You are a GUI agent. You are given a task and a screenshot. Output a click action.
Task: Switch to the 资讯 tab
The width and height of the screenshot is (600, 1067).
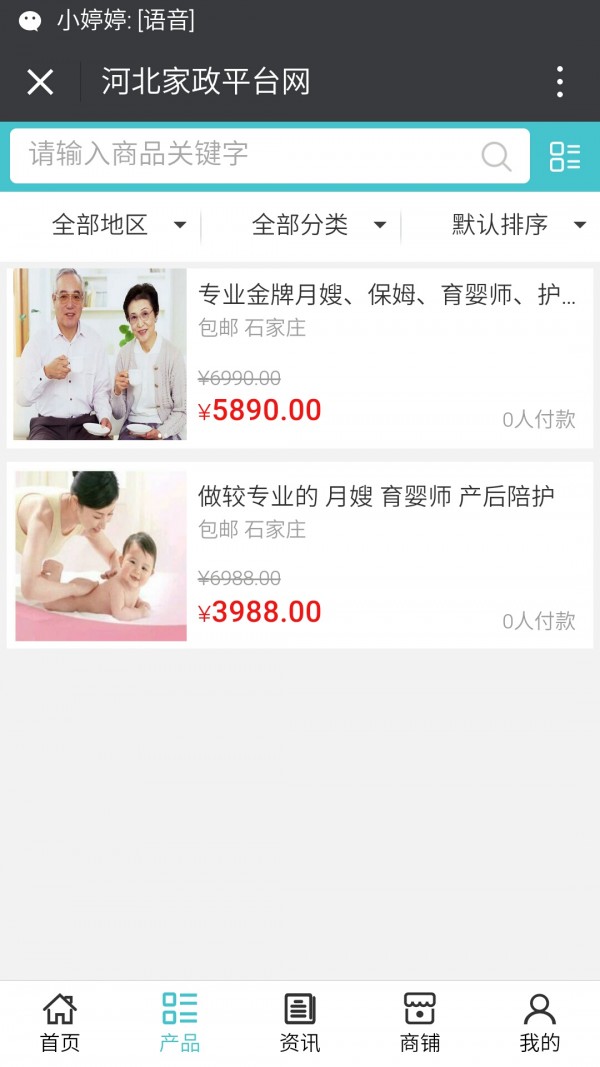(300, 1023)
